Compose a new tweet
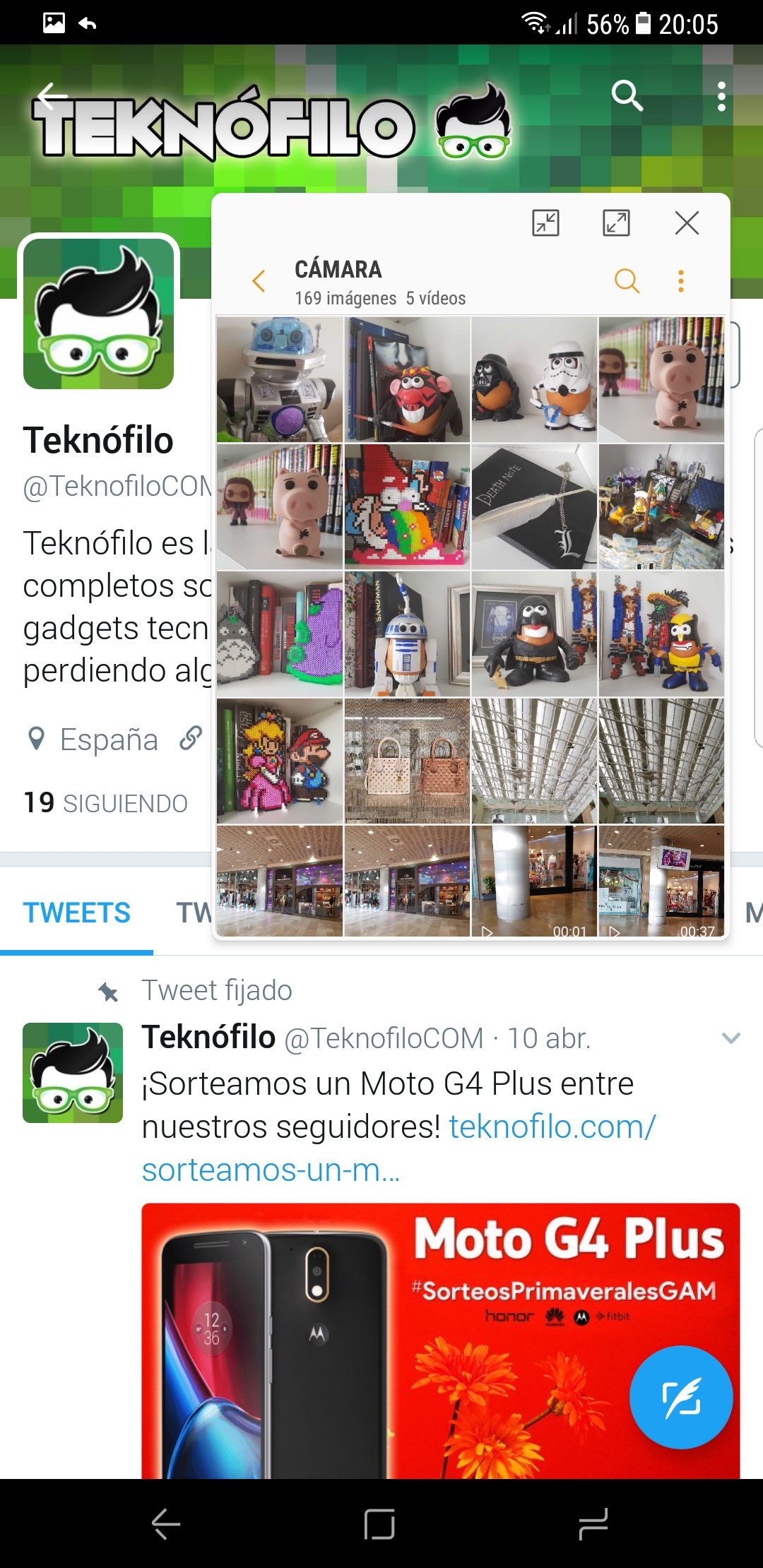 680,1397
